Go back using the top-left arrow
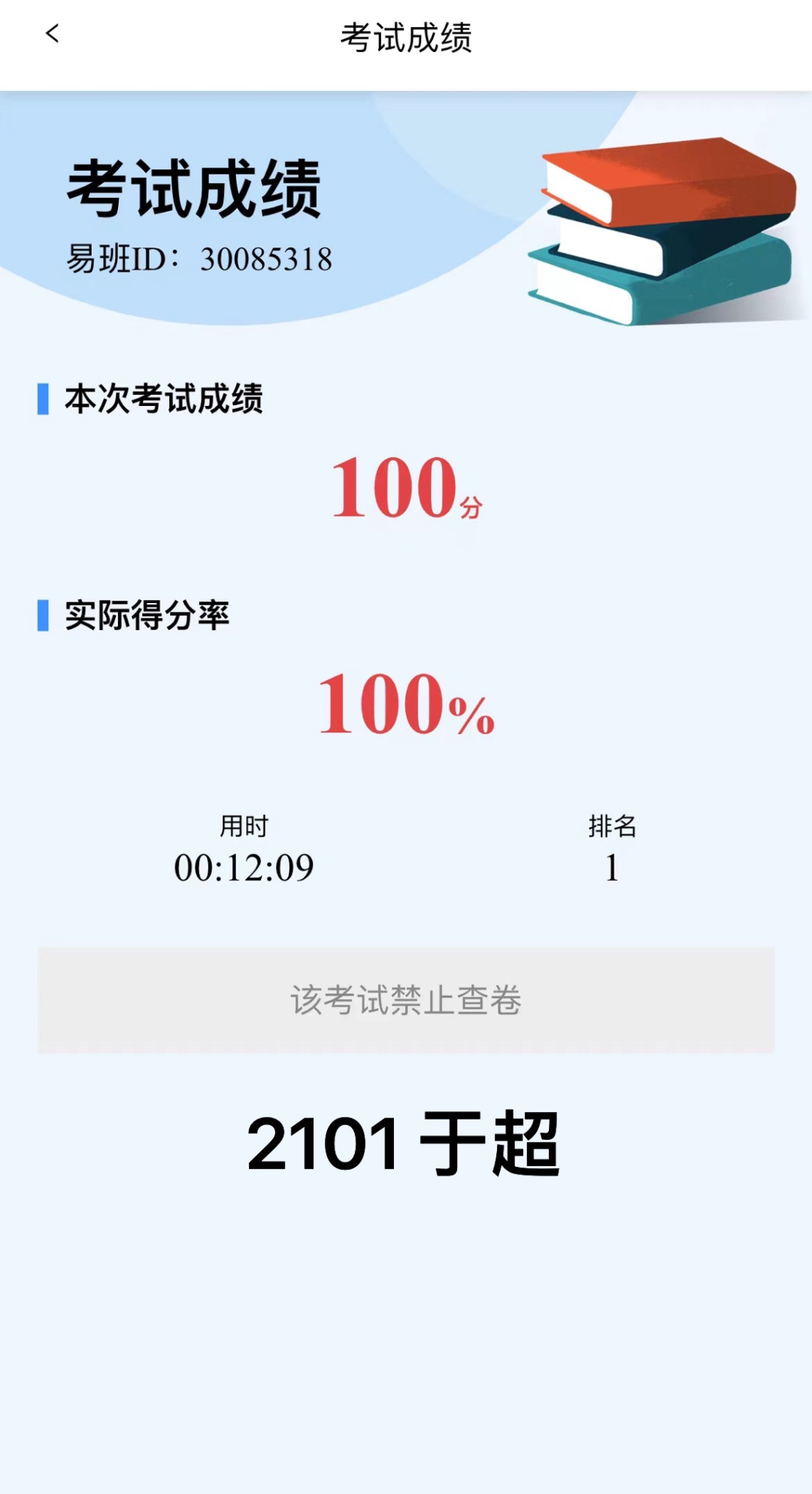The height and width of the screenshot is (1494, 812). (x=52, y=34)
